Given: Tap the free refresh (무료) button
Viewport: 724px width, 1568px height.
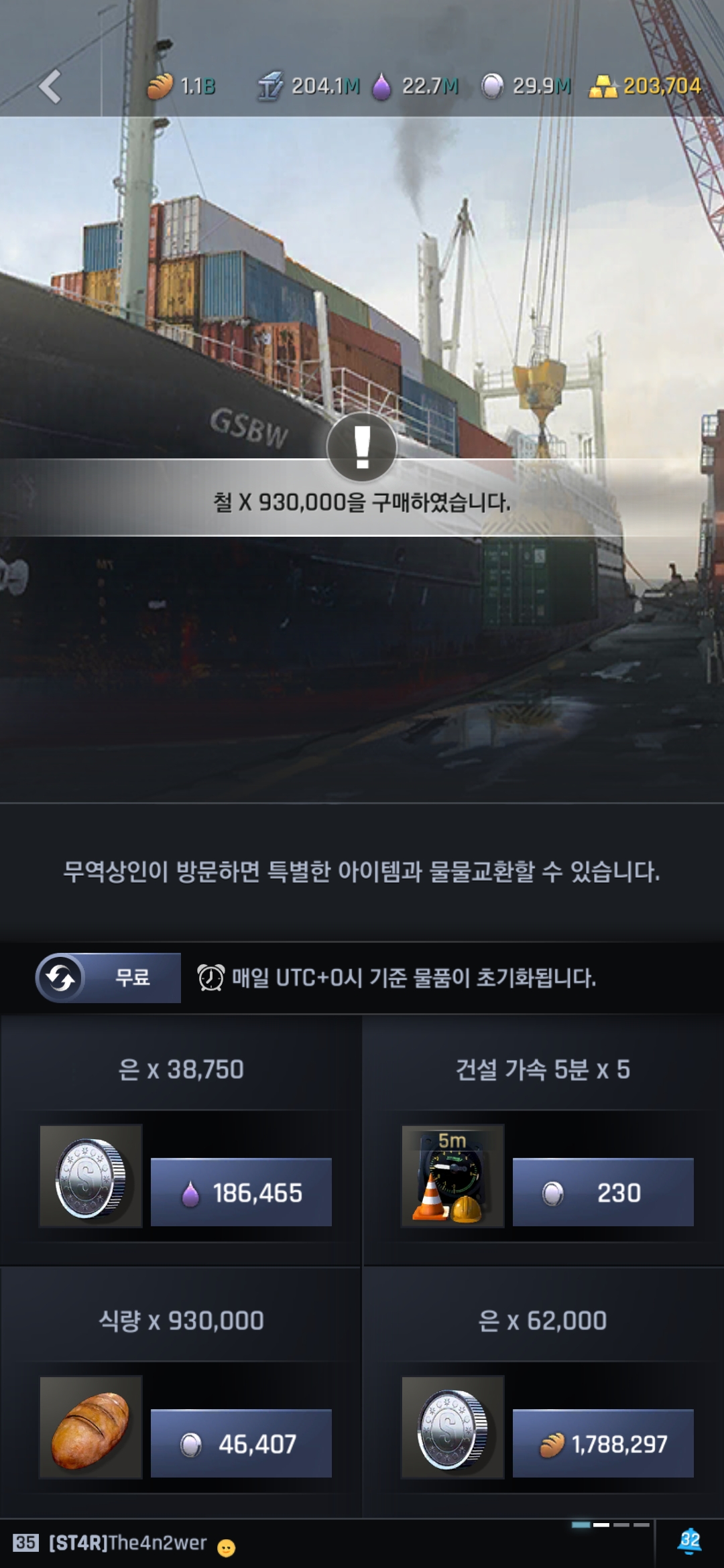Looking at the screenshot, I should coord(109,978).
